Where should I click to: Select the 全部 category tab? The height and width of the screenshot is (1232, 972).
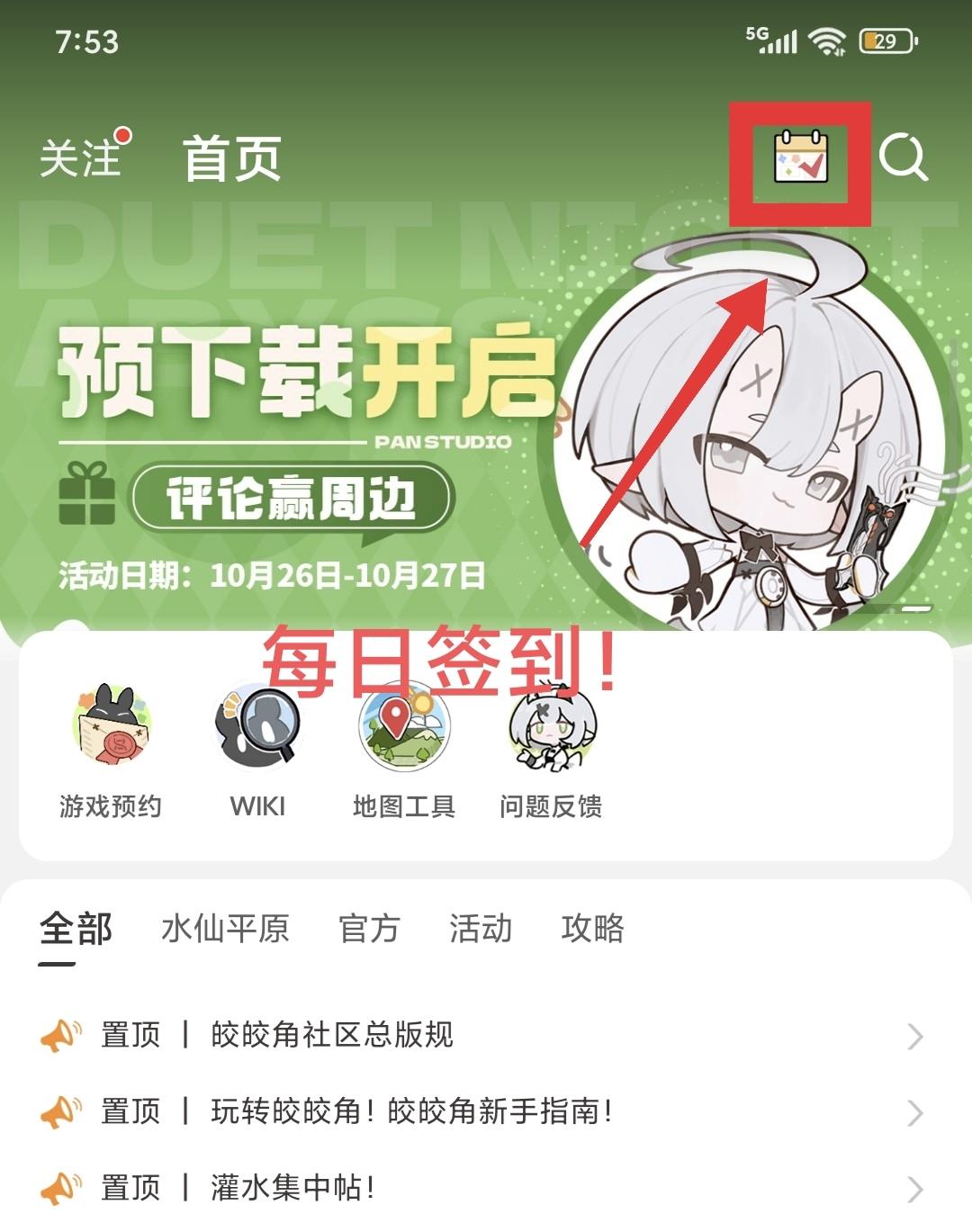pyautogui.click(x=76, y=929)
